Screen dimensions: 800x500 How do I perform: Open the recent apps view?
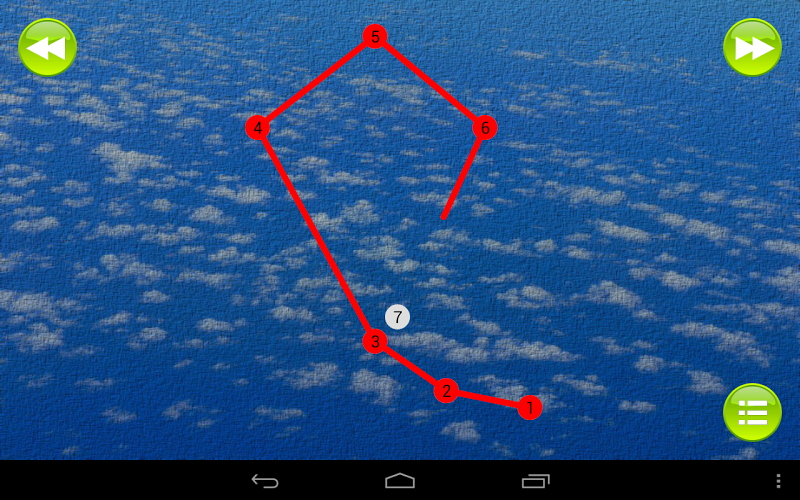536,481
